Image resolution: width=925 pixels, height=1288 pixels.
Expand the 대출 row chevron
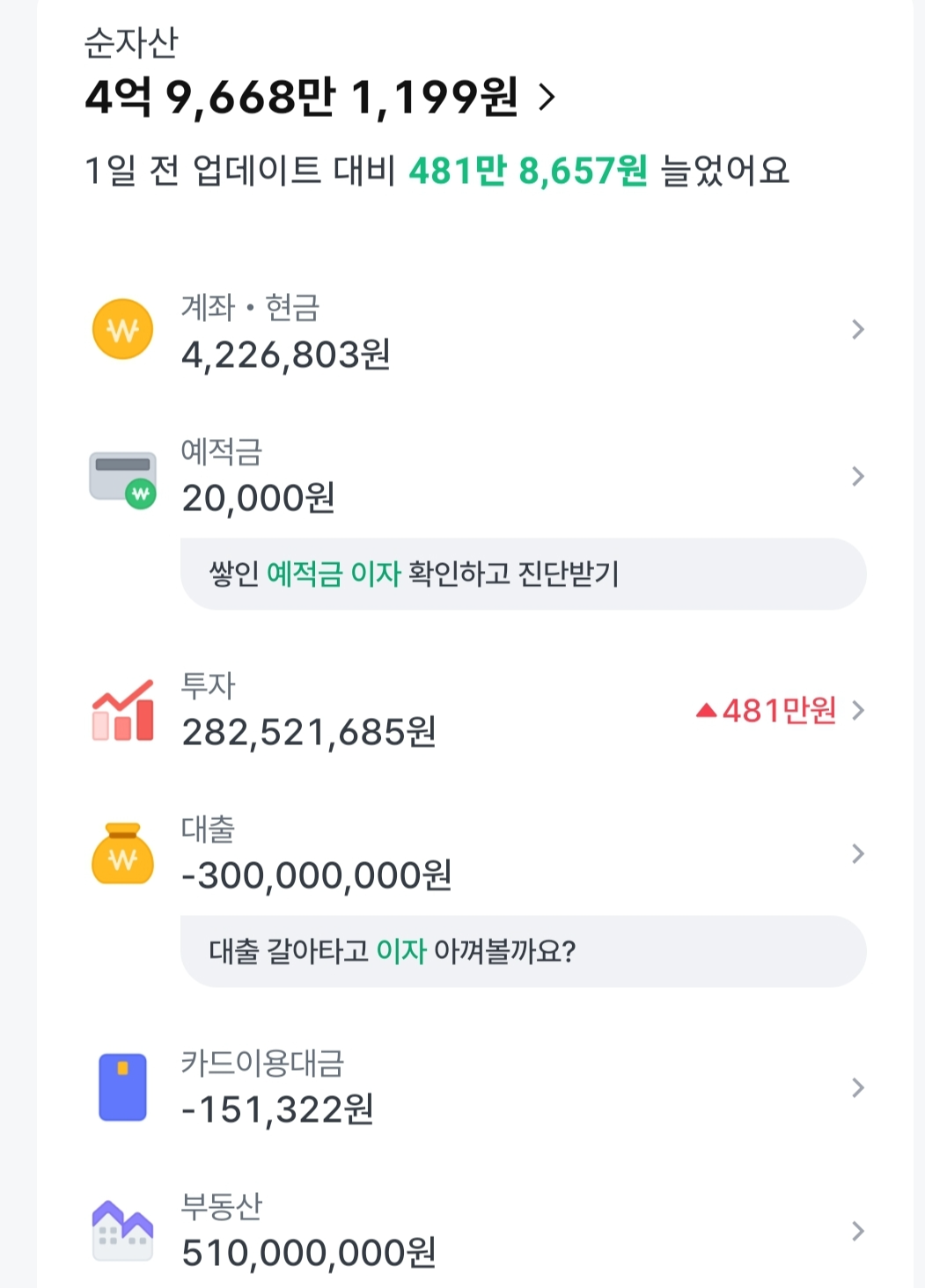point(857,852)
